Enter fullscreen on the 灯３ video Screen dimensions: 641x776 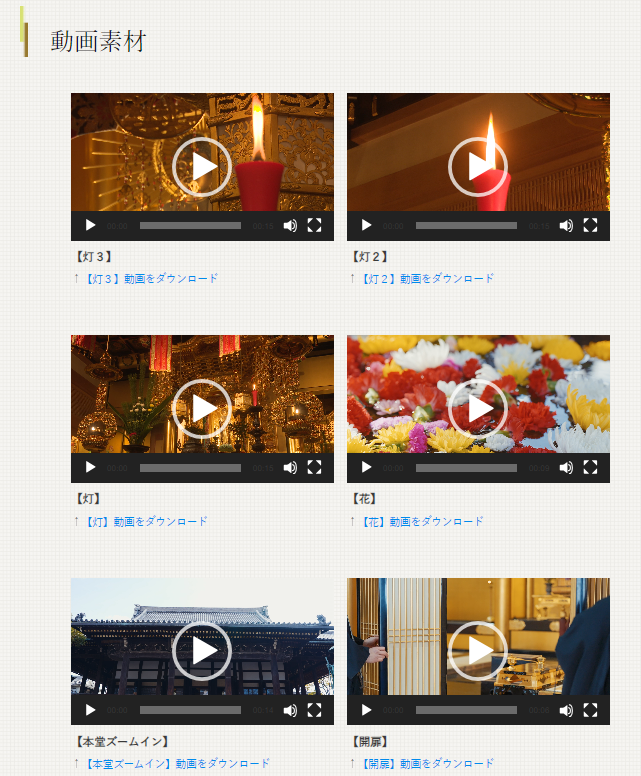click(314, 226)
